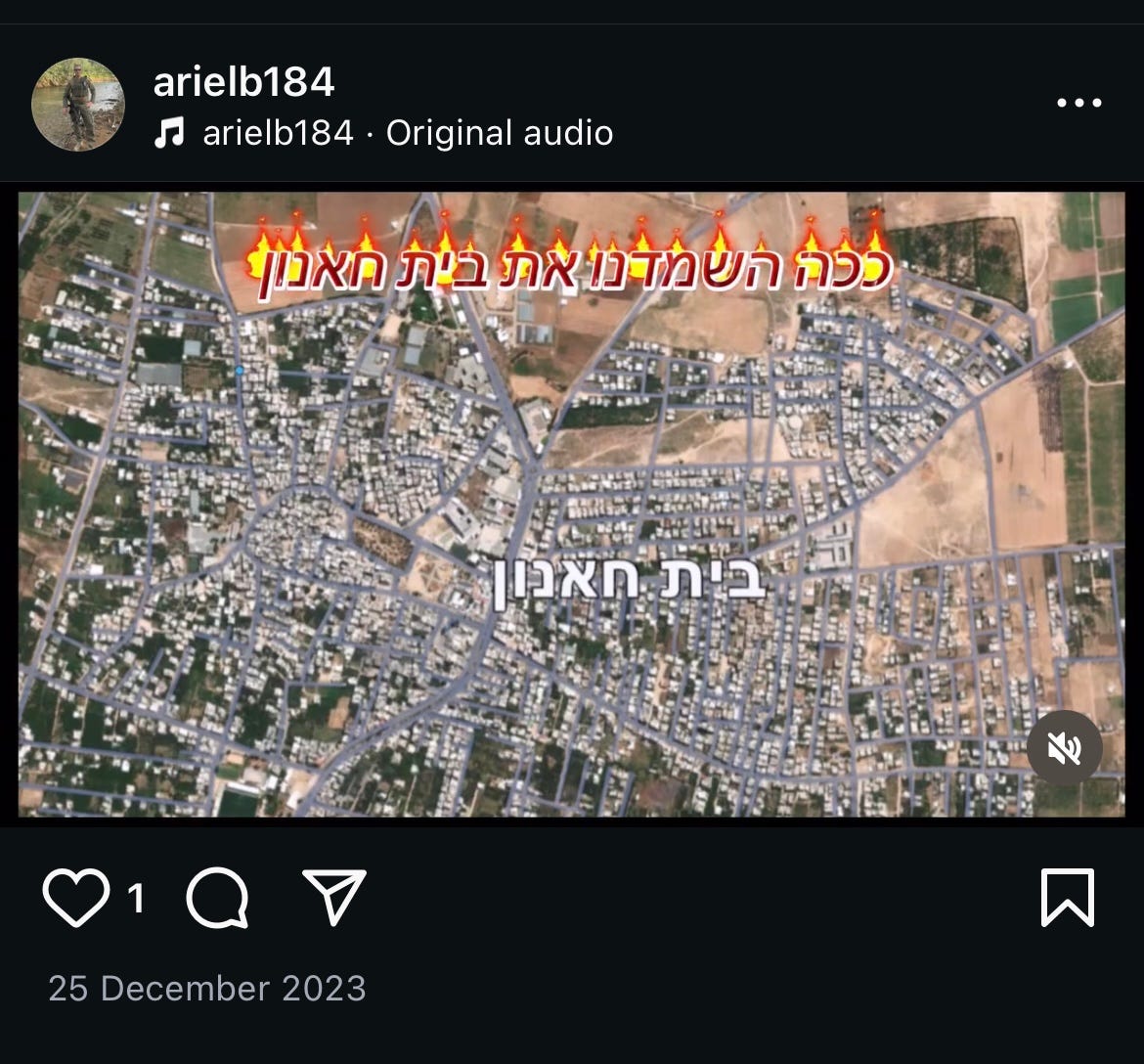Open arielb184's profile picture
Image resolution: width=1144 pixels, height=1064 pixels.
(x=78, y=105)
